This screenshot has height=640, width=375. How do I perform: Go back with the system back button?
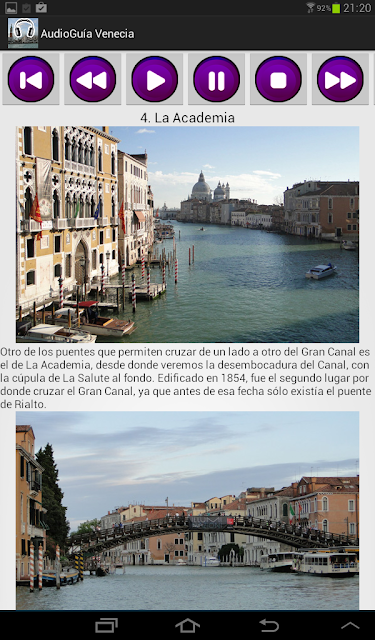[x=269, y=625]
